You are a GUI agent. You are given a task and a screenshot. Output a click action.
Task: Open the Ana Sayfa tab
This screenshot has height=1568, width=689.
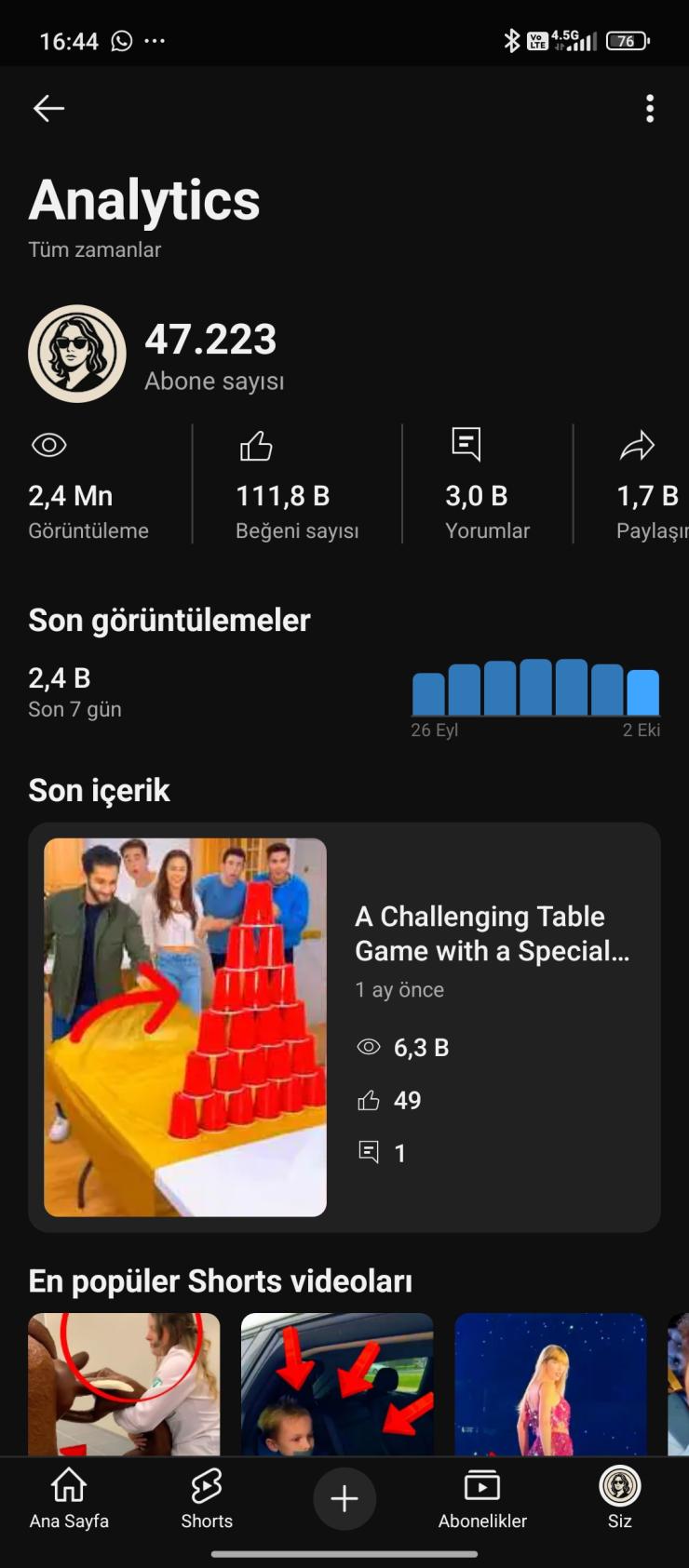pyautogui.click(x=69, y=1498)
